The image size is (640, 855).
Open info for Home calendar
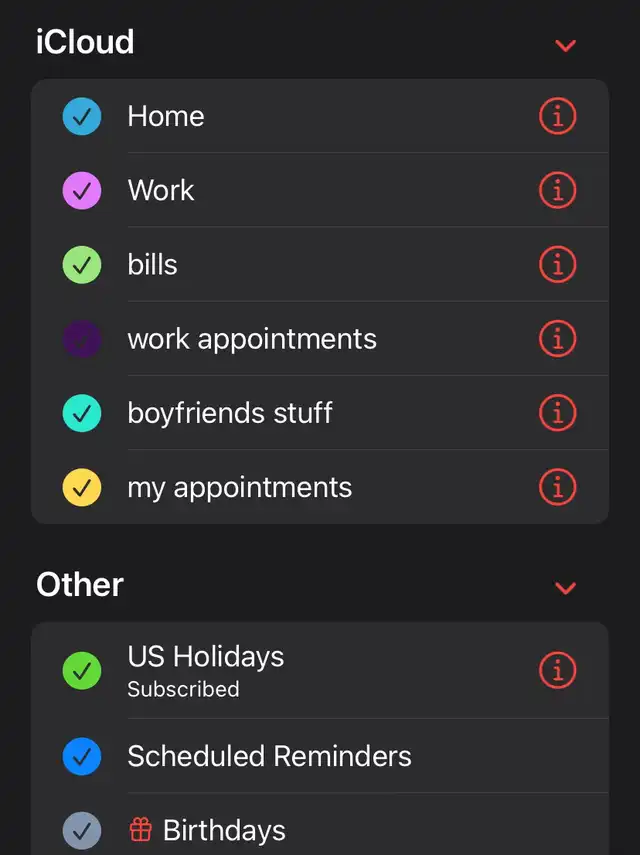tap(558, 117)
